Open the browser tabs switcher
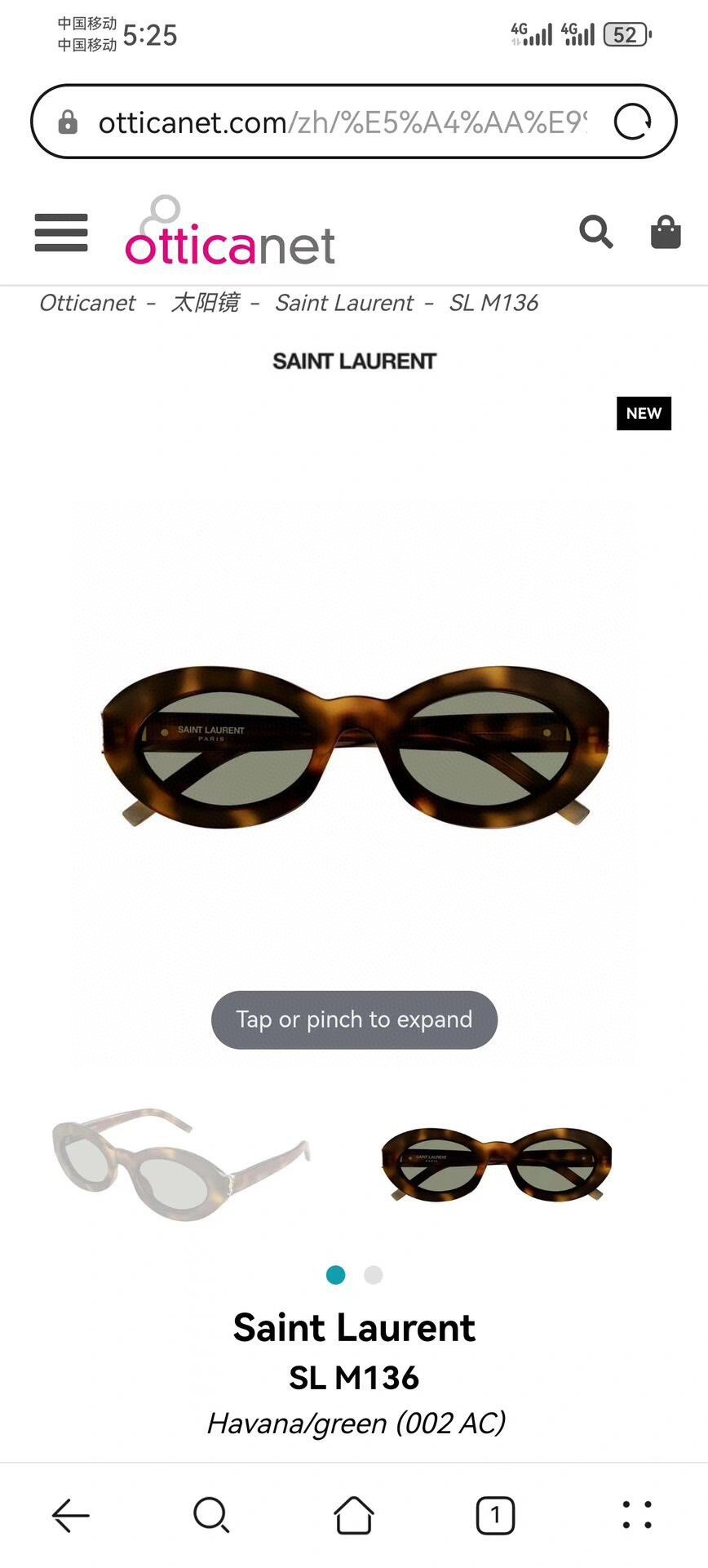This screenshot has width=708, height=1568. (x=495, y=1516)
